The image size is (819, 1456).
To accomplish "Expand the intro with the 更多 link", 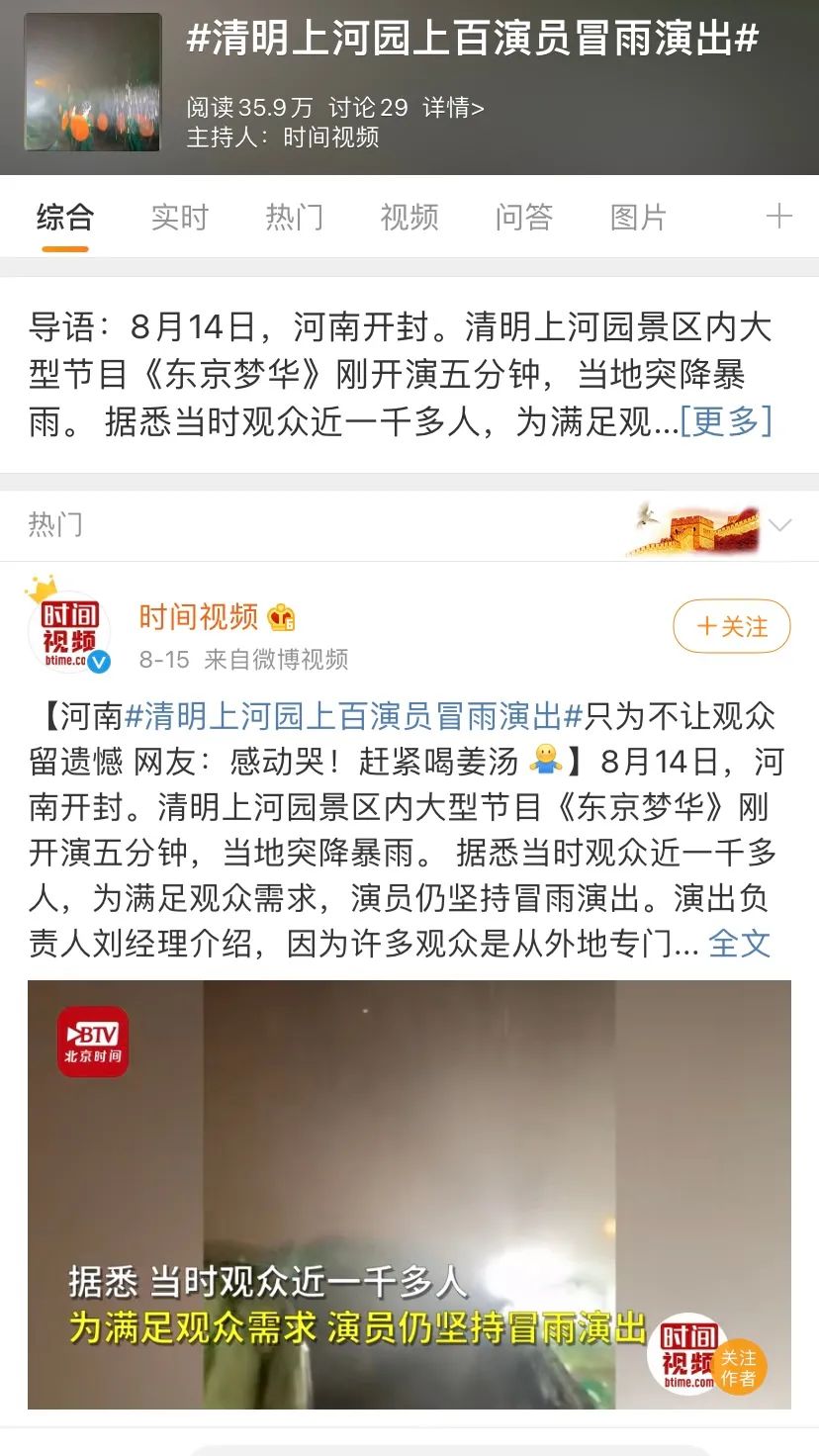I will (726, 421).
